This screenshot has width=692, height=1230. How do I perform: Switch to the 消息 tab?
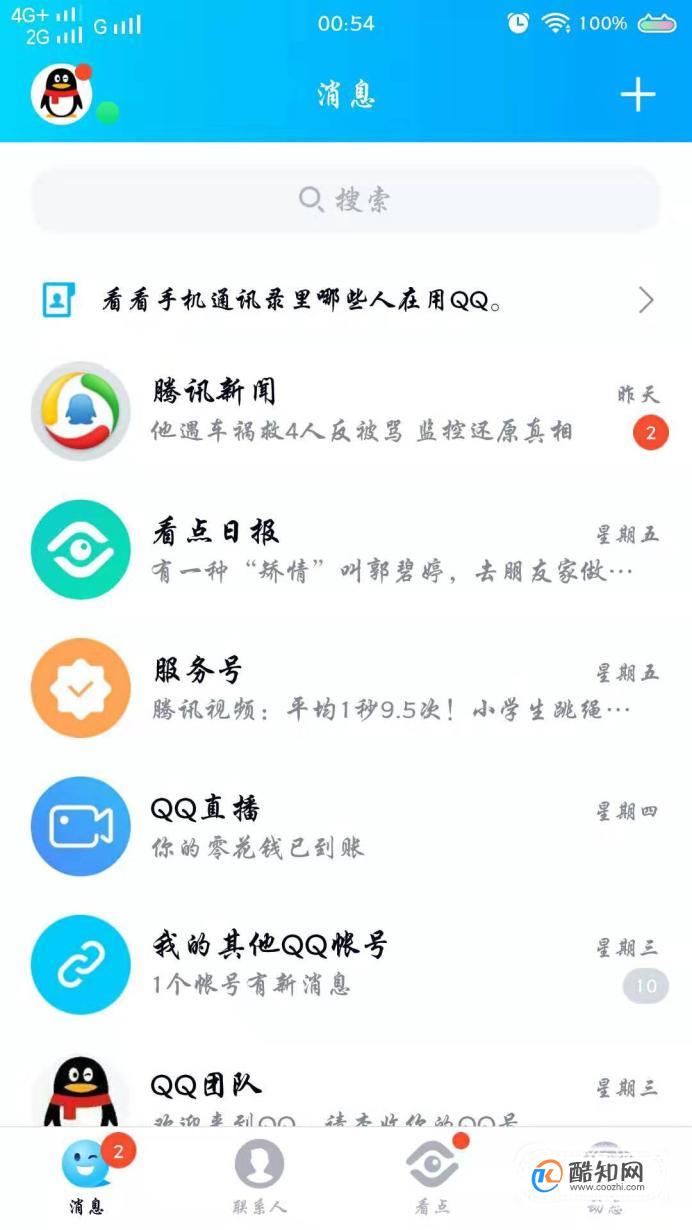[86, 1178]
